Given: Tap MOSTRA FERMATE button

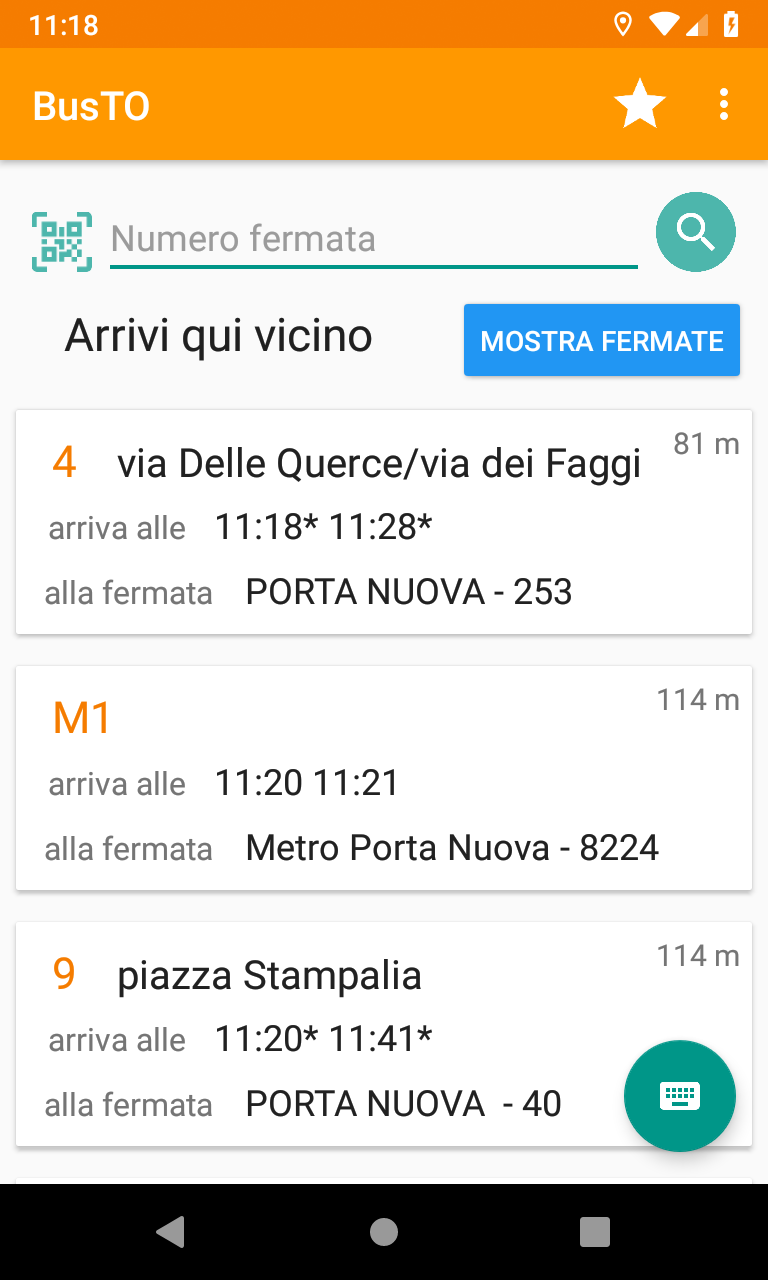Looking at the screenshot, I should coord(601,341).
